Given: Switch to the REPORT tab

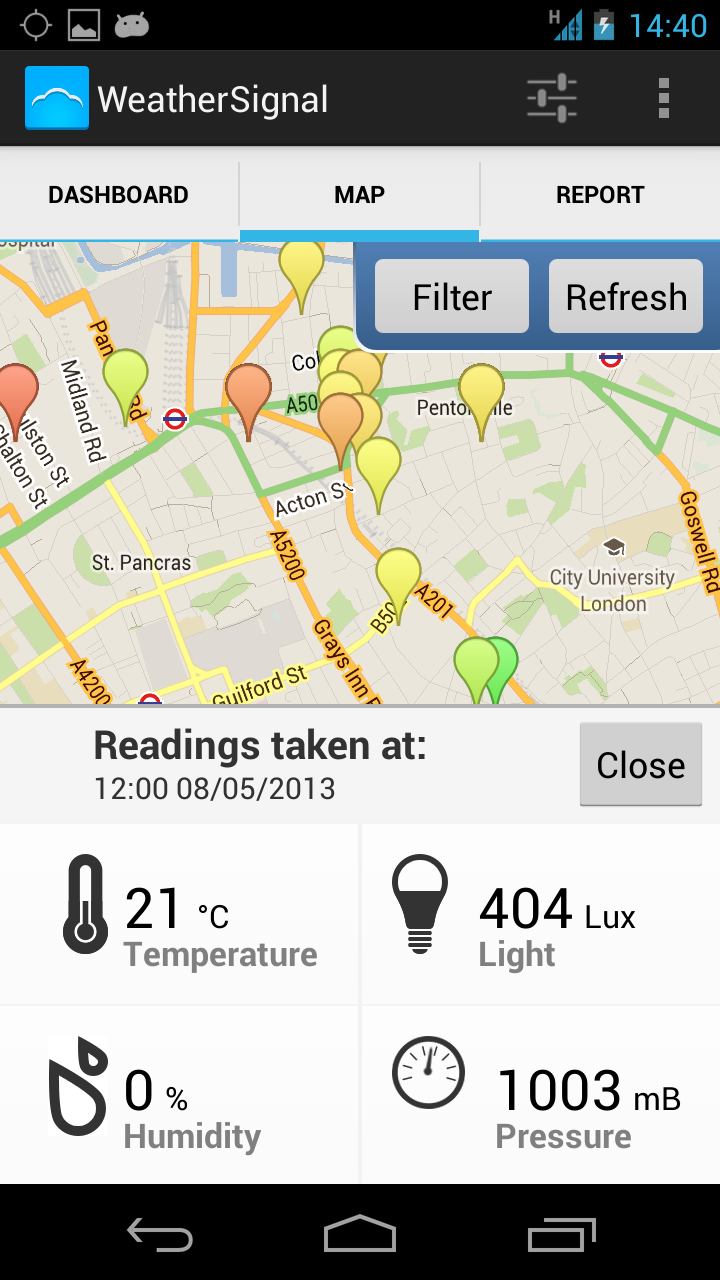Looking at the screenshot, I should tap(600, 194).
